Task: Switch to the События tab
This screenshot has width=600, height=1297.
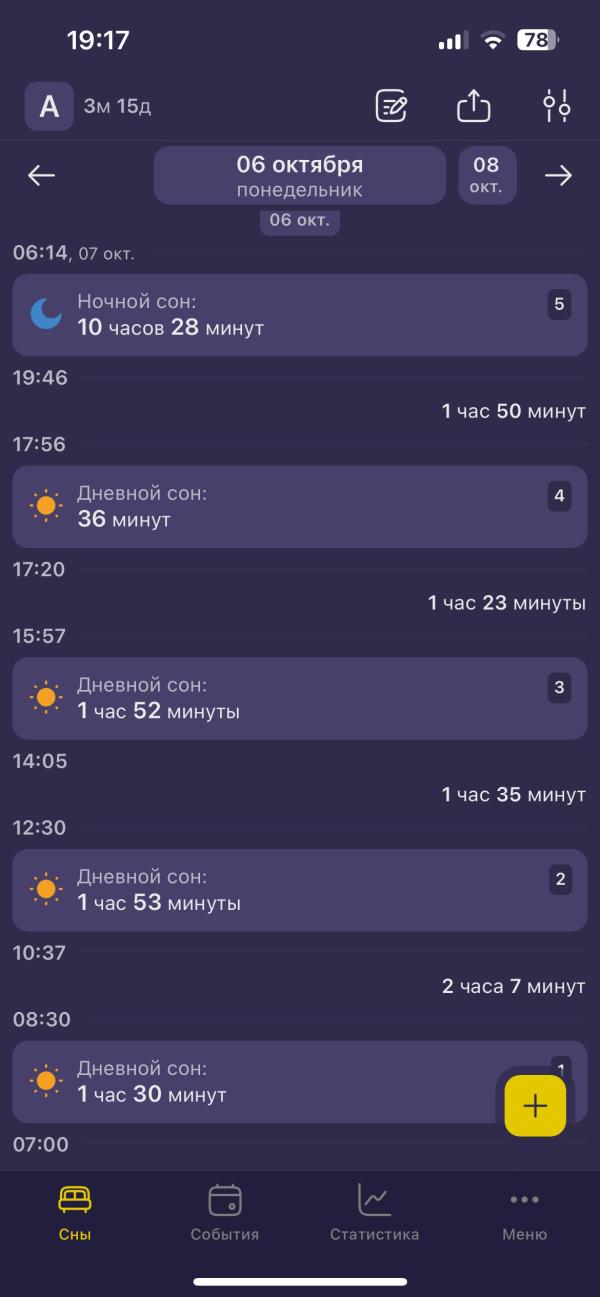Action: click(x=225, y=1213)
